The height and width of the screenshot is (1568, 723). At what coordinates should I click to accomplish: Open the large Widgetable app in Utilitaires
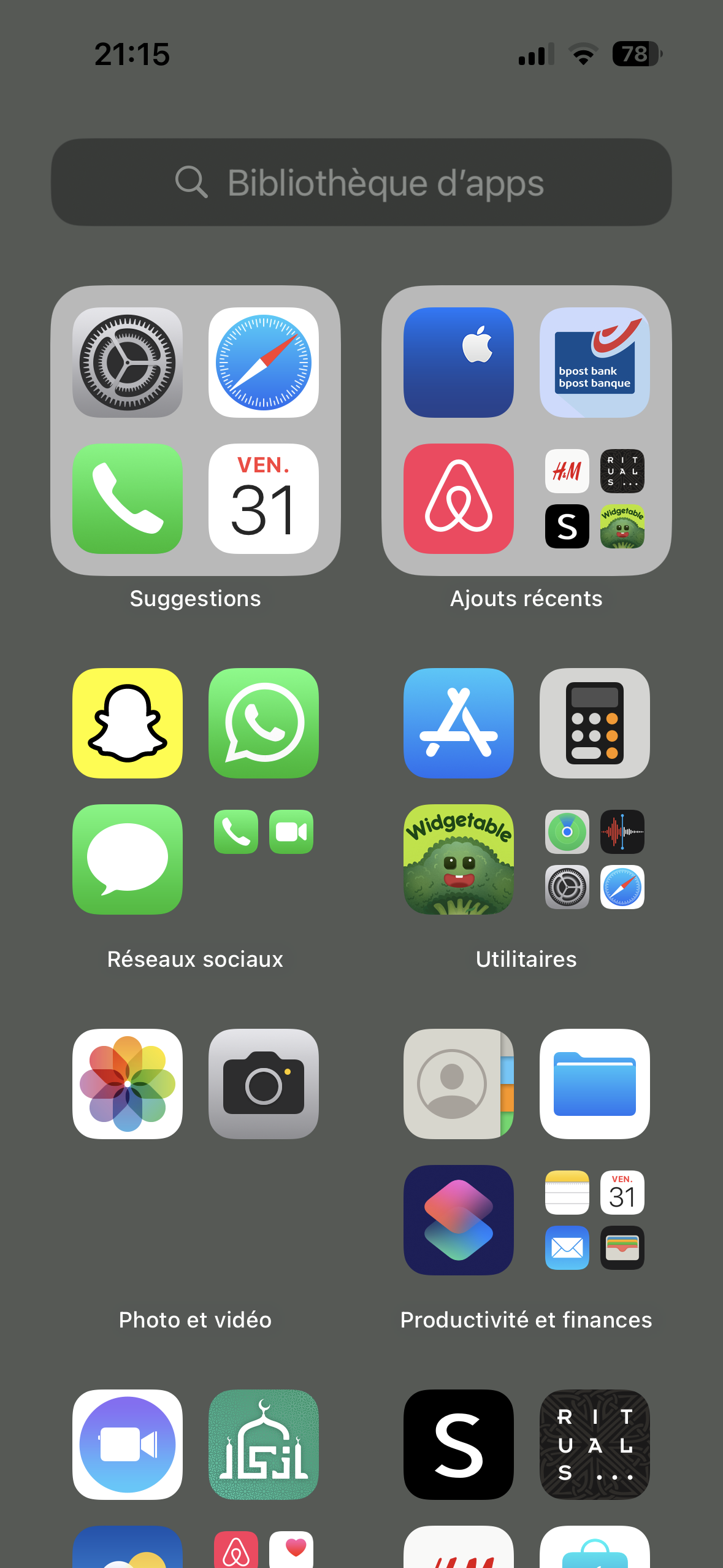coord(458,859)
